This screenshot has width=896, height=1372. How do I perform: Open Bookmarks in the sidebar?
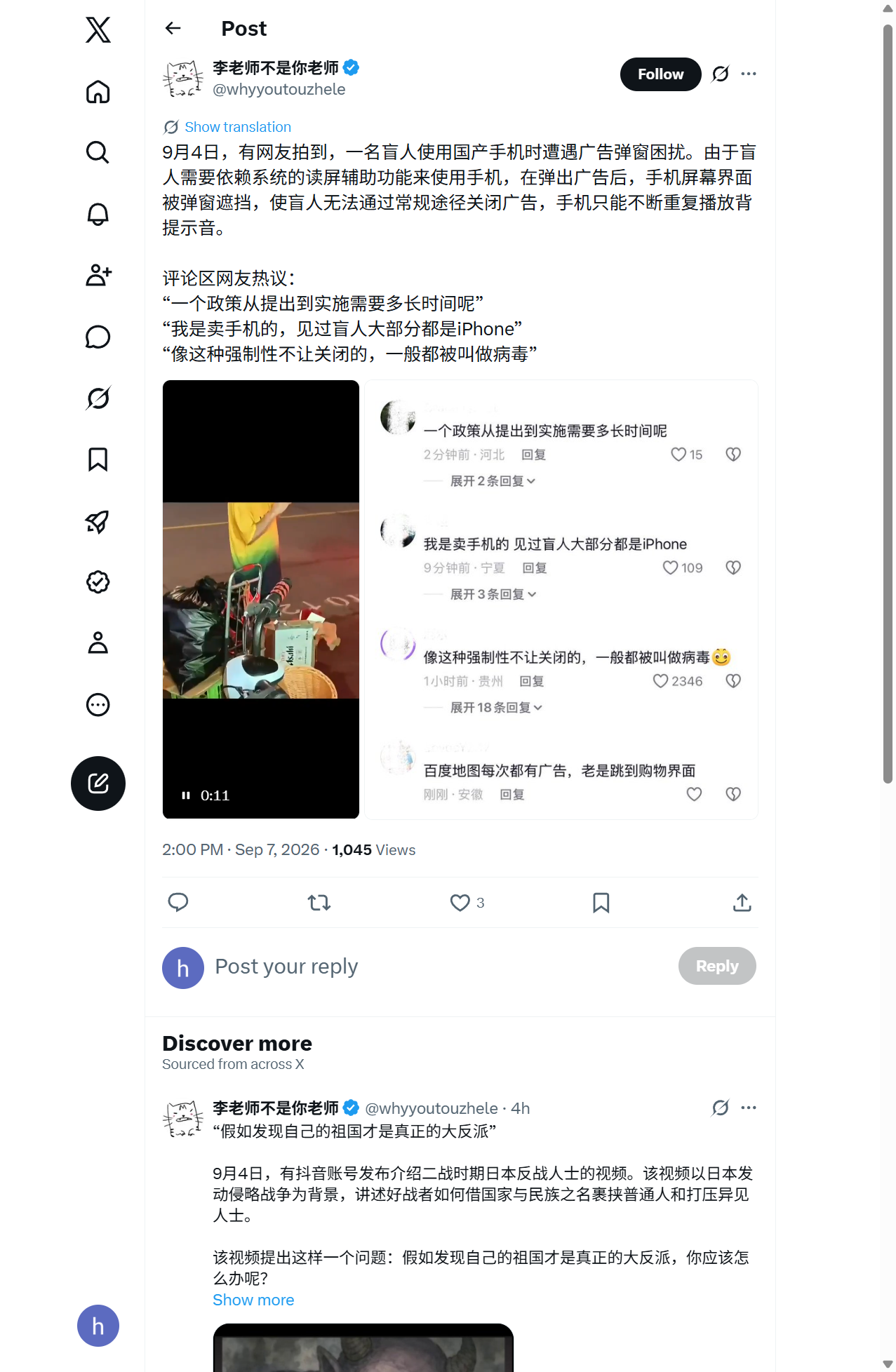click(x=98, y=459)
